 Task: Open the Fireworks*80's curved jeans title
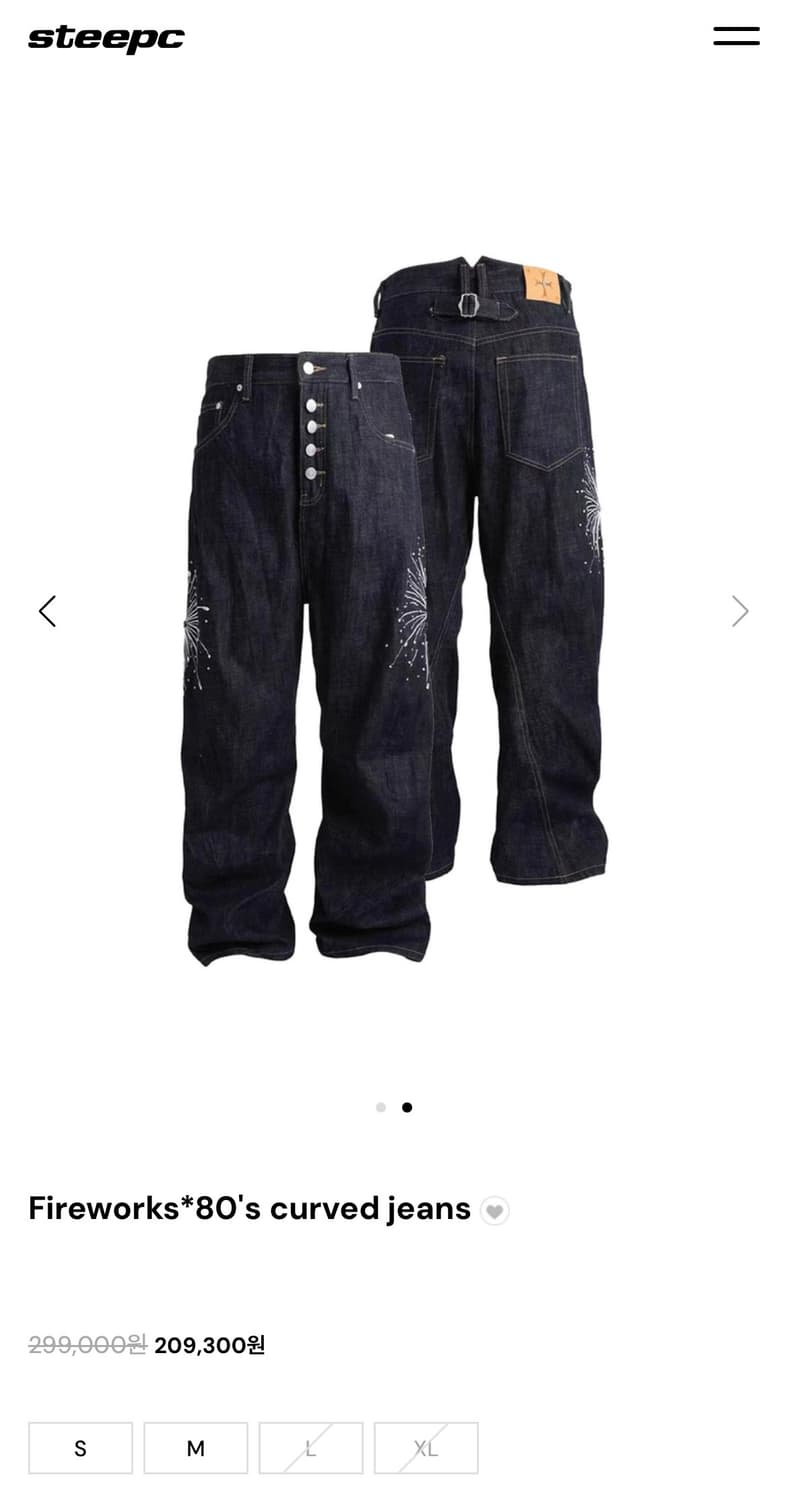(249, 1209)
